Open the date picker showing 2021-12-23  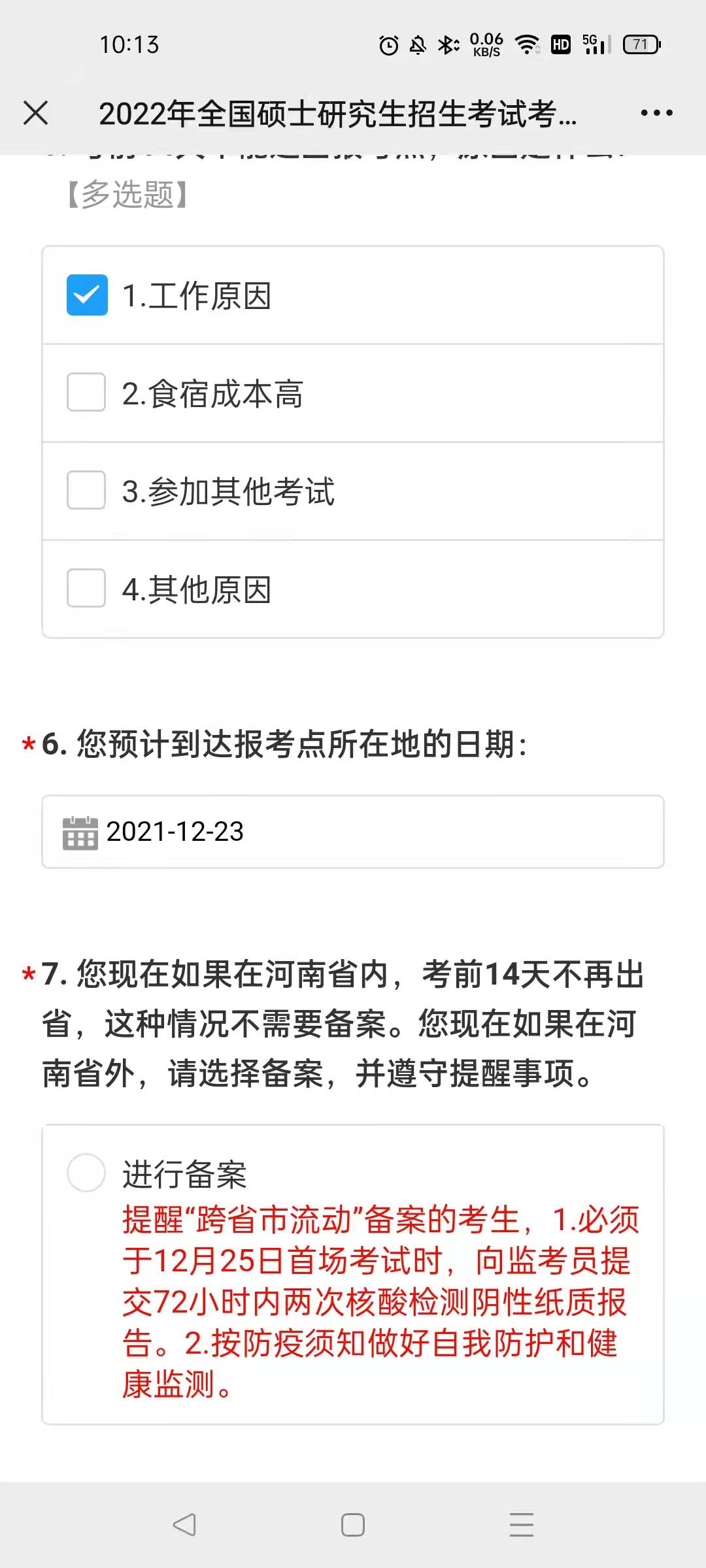(x=353, y=832)
